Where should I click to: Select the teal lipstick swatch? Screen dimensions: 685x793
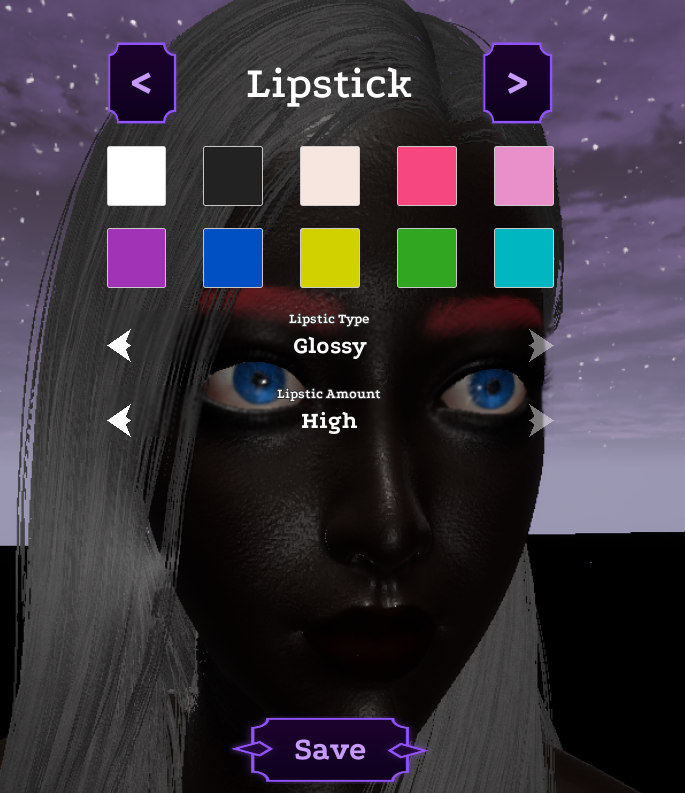click(x=524, y=258)
